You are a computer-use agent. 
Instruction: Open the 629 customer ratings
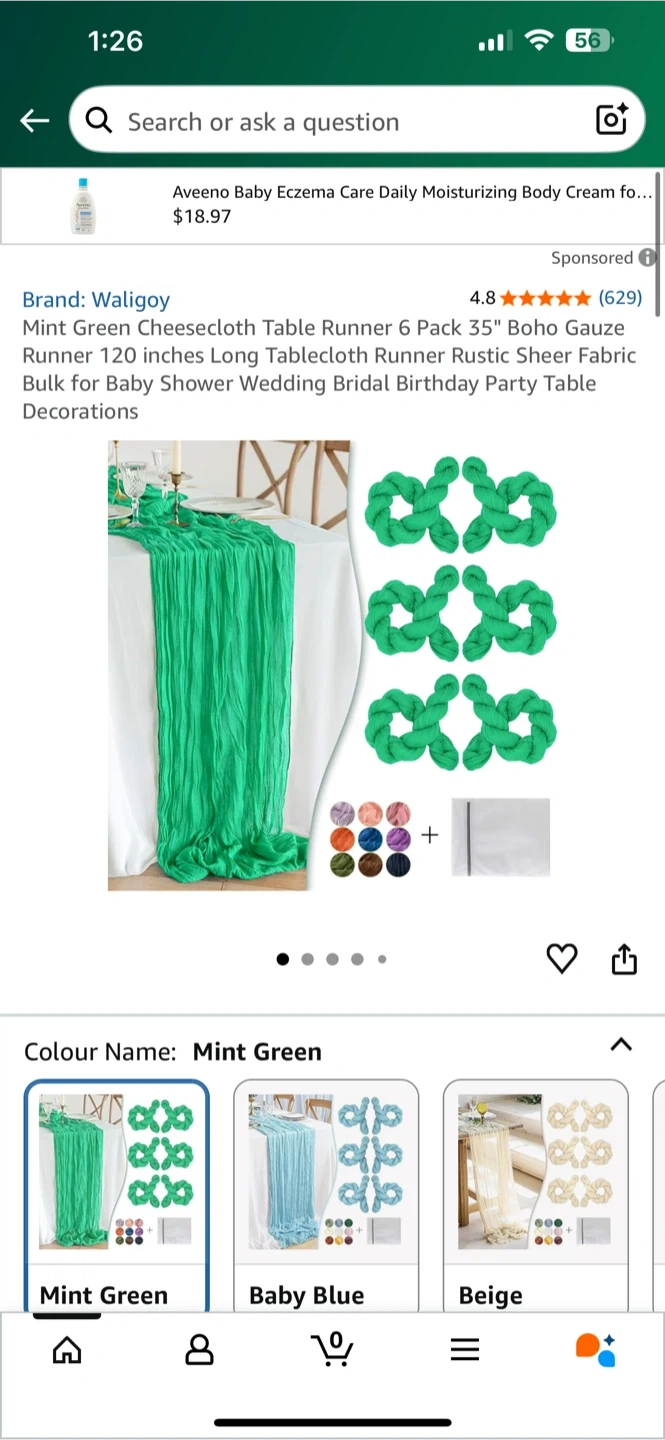coord(619,297)
